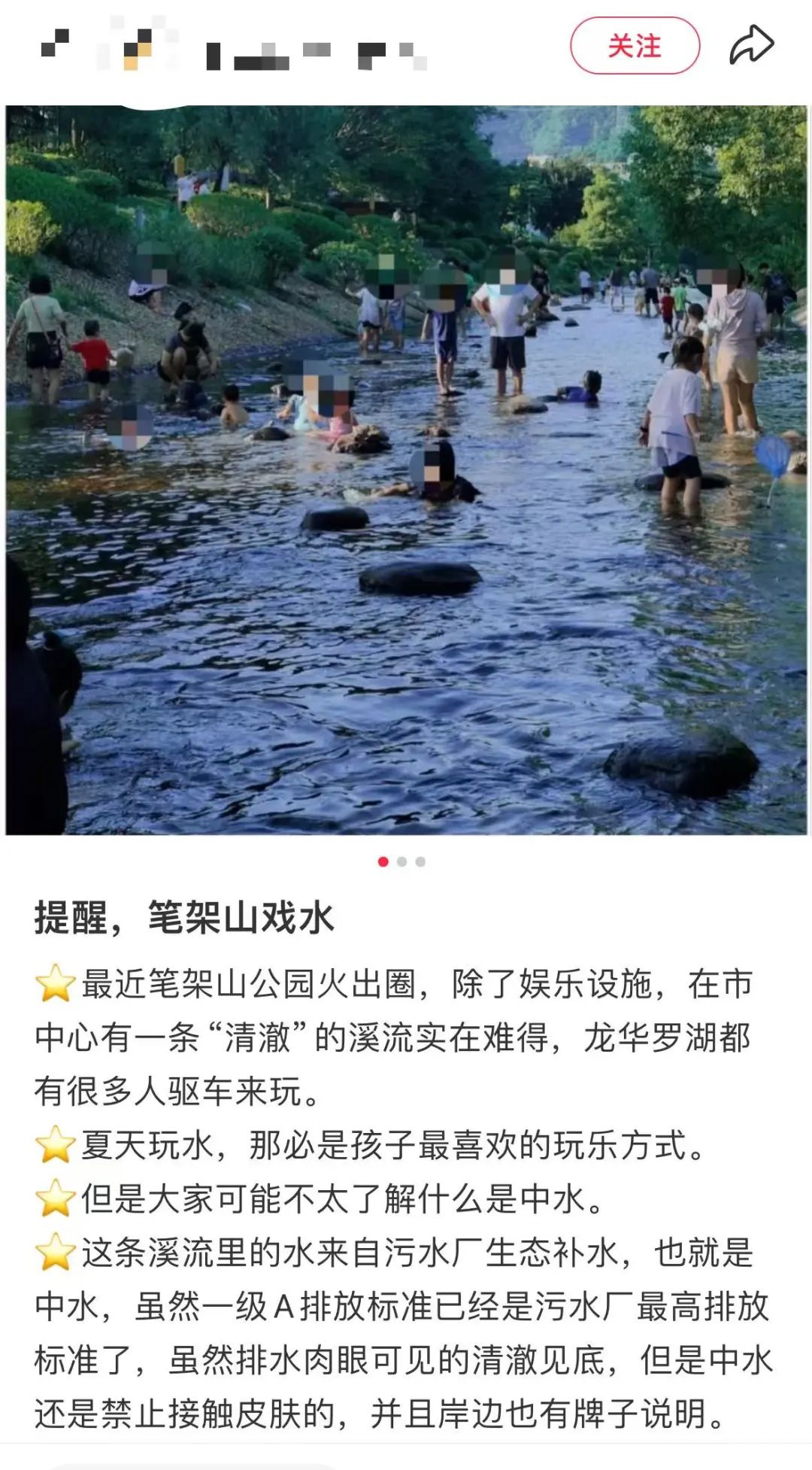Follow the author with 关注 button
The image size is (812, 1470).
click(x=635, y=46)
